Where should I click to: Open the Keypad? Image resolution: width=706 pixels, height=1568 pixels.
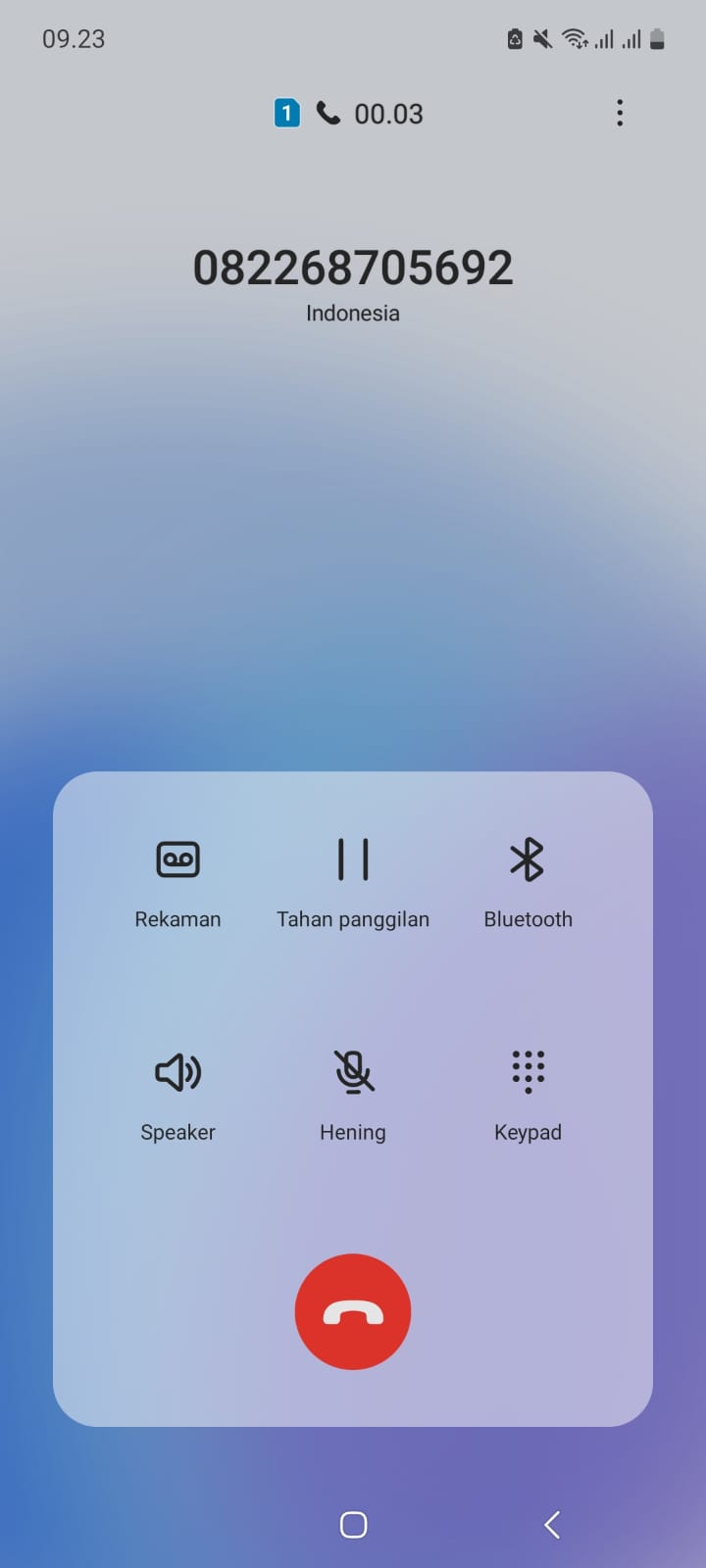pos(528,1073)
